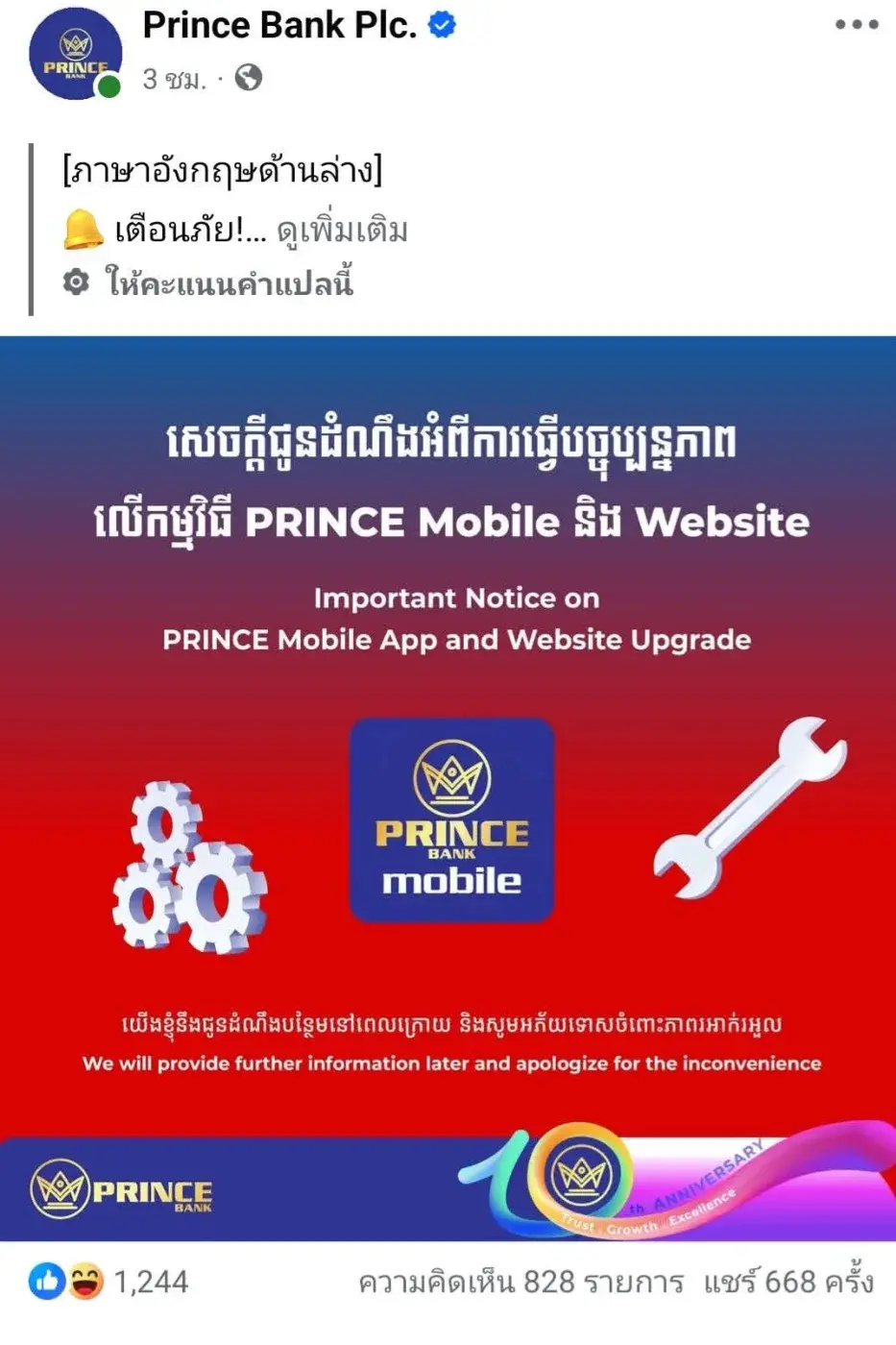
Task: Open Prince Bank's profile picture
Action: pos(75,54)
